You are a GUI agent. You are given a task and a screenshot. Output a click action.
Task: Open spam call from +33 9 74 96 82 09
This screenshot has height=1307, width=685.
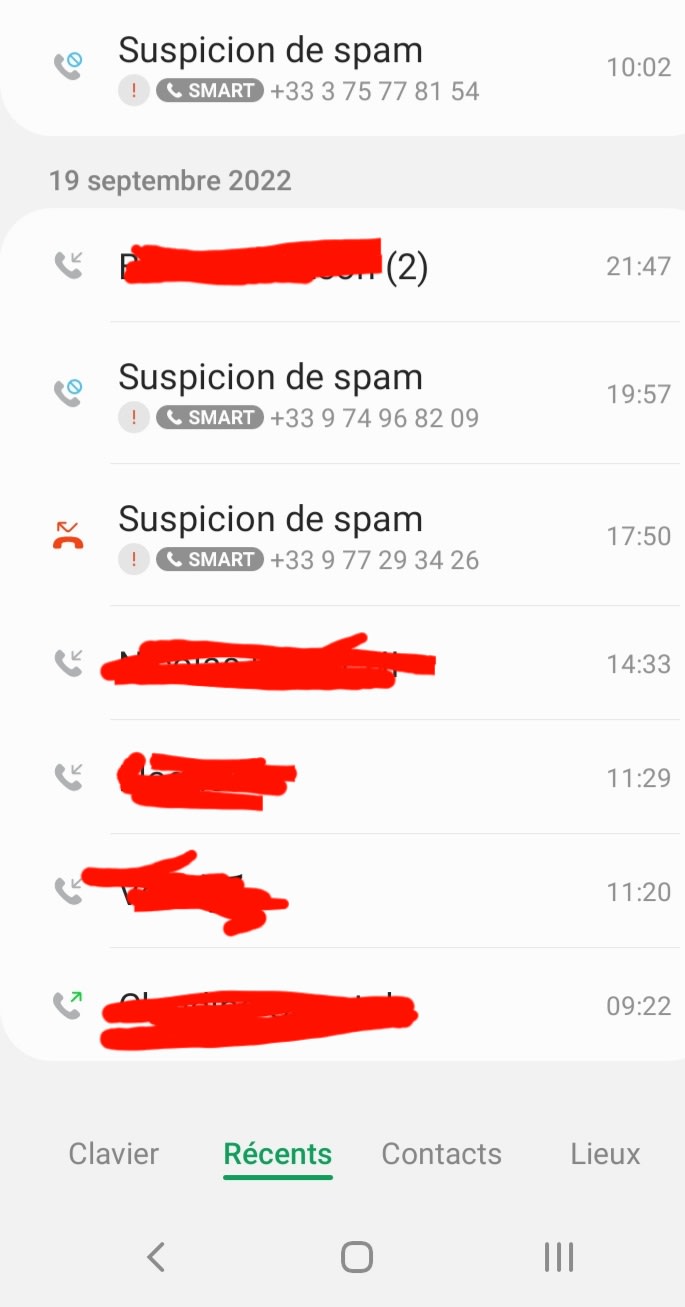pyautogui.click(x=342, y=395)
